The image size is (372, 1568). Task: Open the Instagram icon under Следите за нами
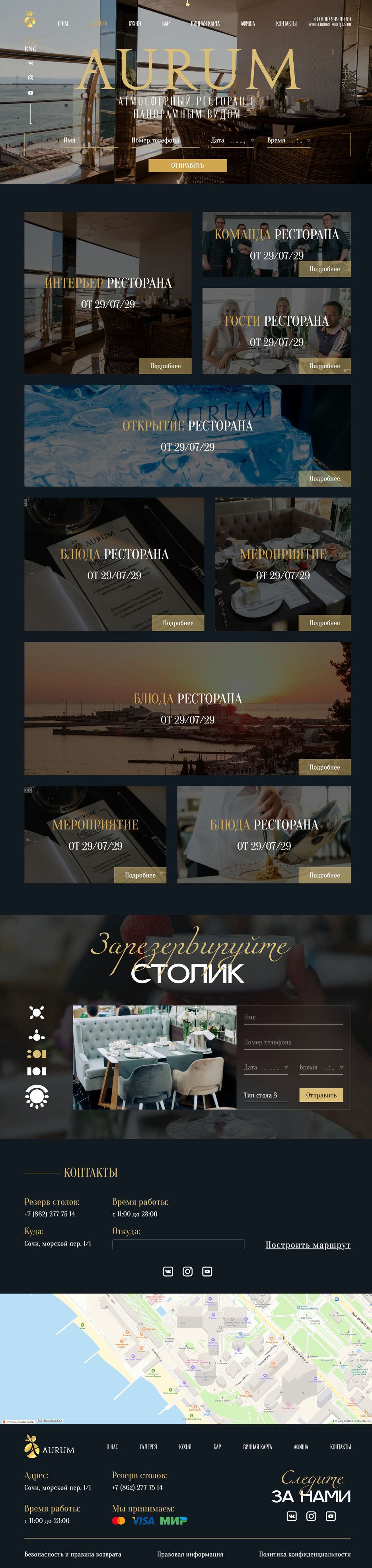tap(311, 1516)
